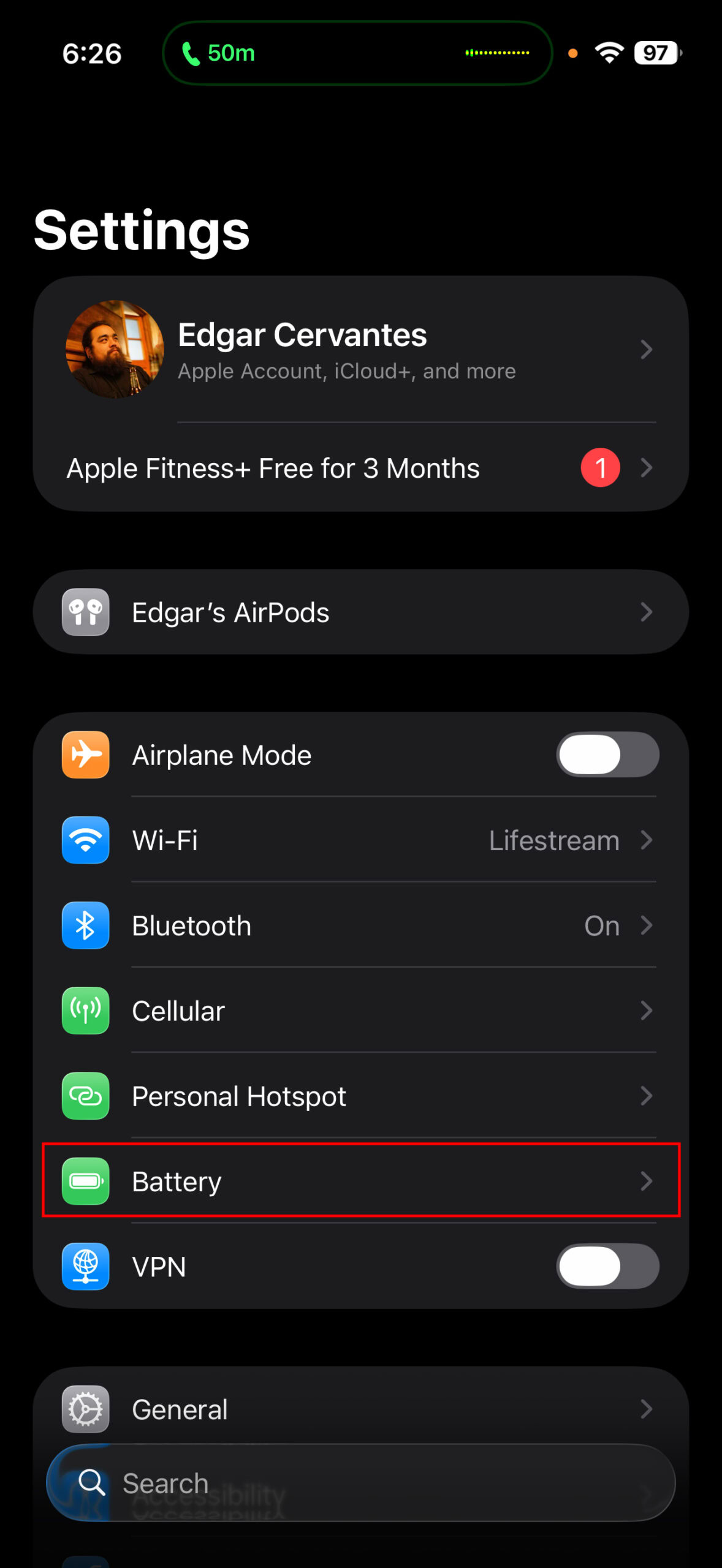
Task: Tap the Personal Hotspot link icon
Action: coord(85,1096)
